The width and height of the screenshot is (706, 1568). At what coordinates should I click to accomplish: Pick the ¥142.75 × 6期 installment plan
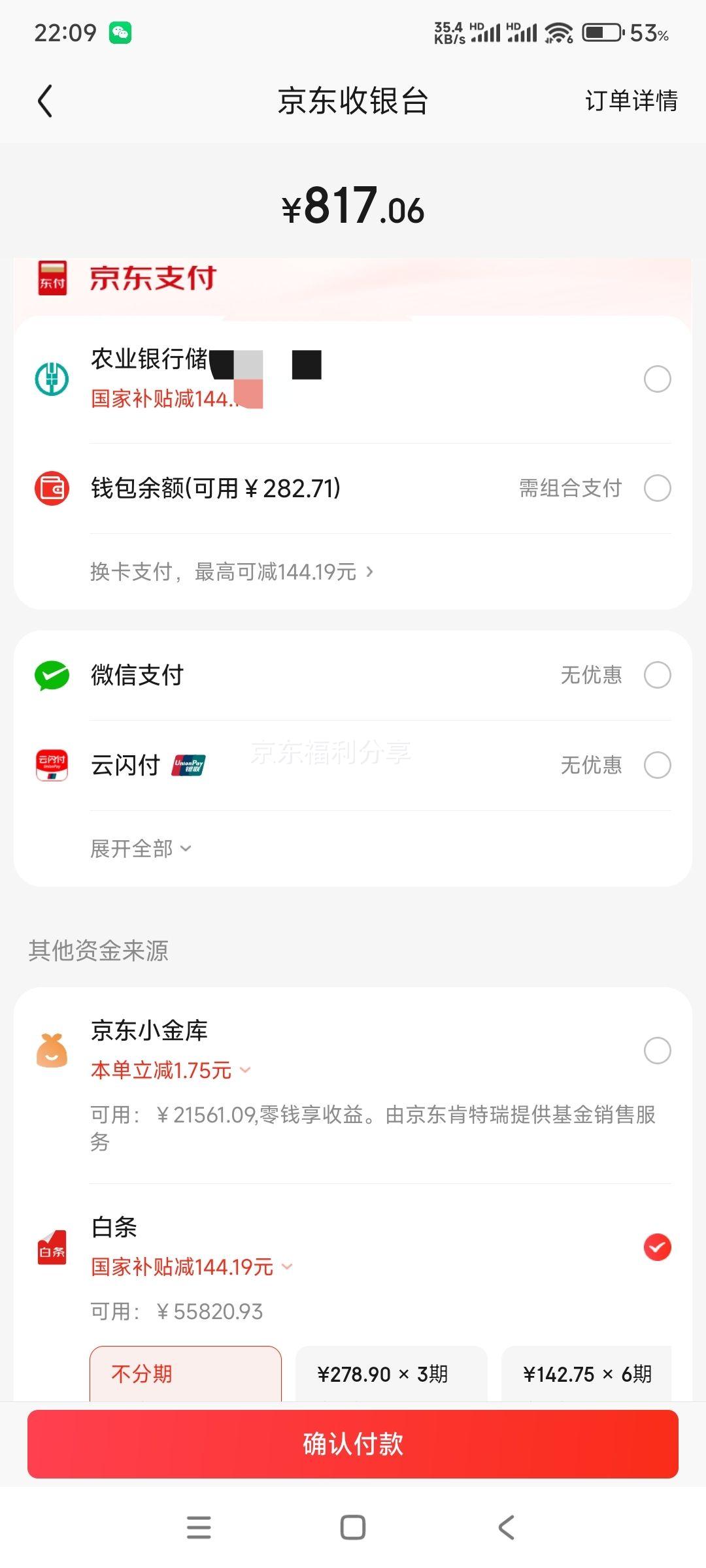(x=586, y=1373)
